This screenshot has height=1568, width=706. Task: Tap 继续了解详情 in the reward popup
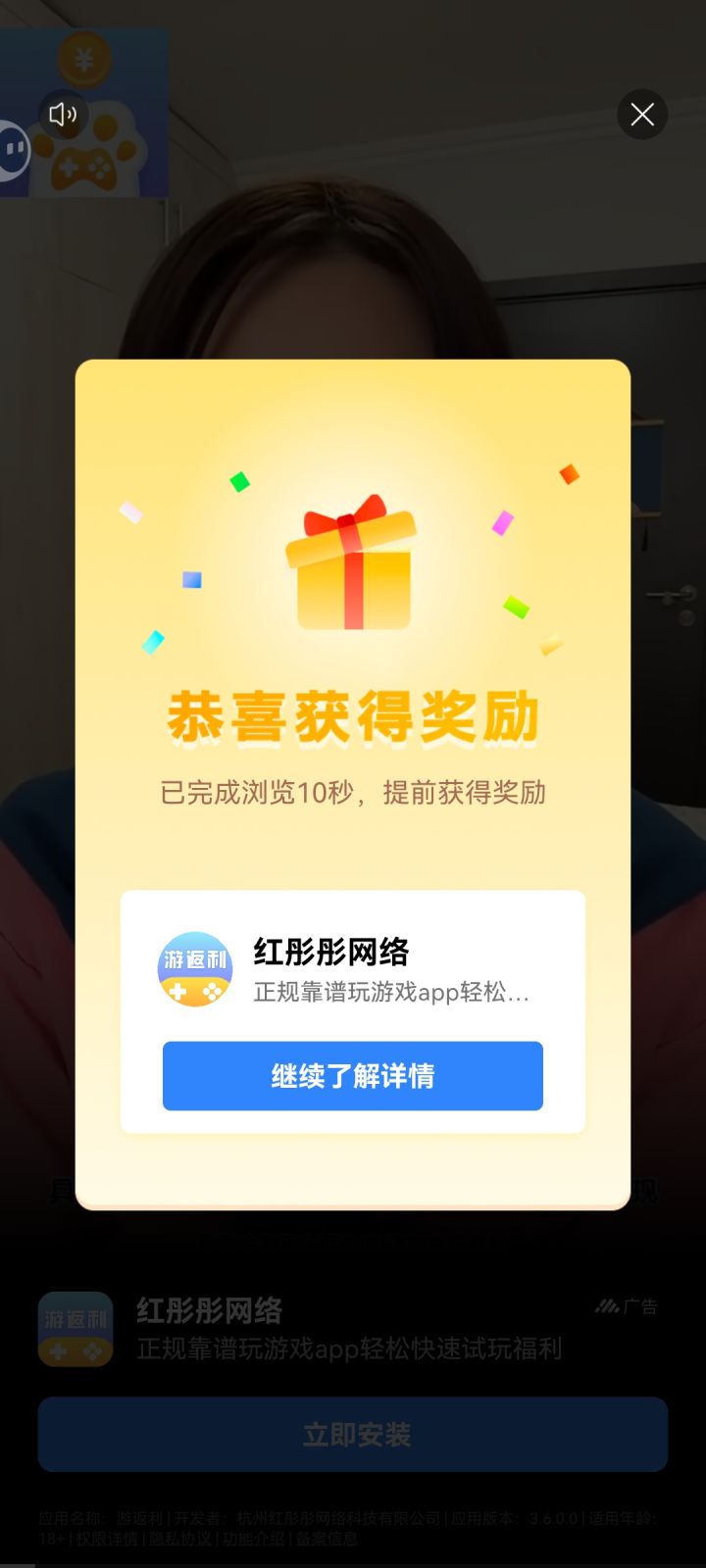pyautogui.click(x=352, y=1076)
